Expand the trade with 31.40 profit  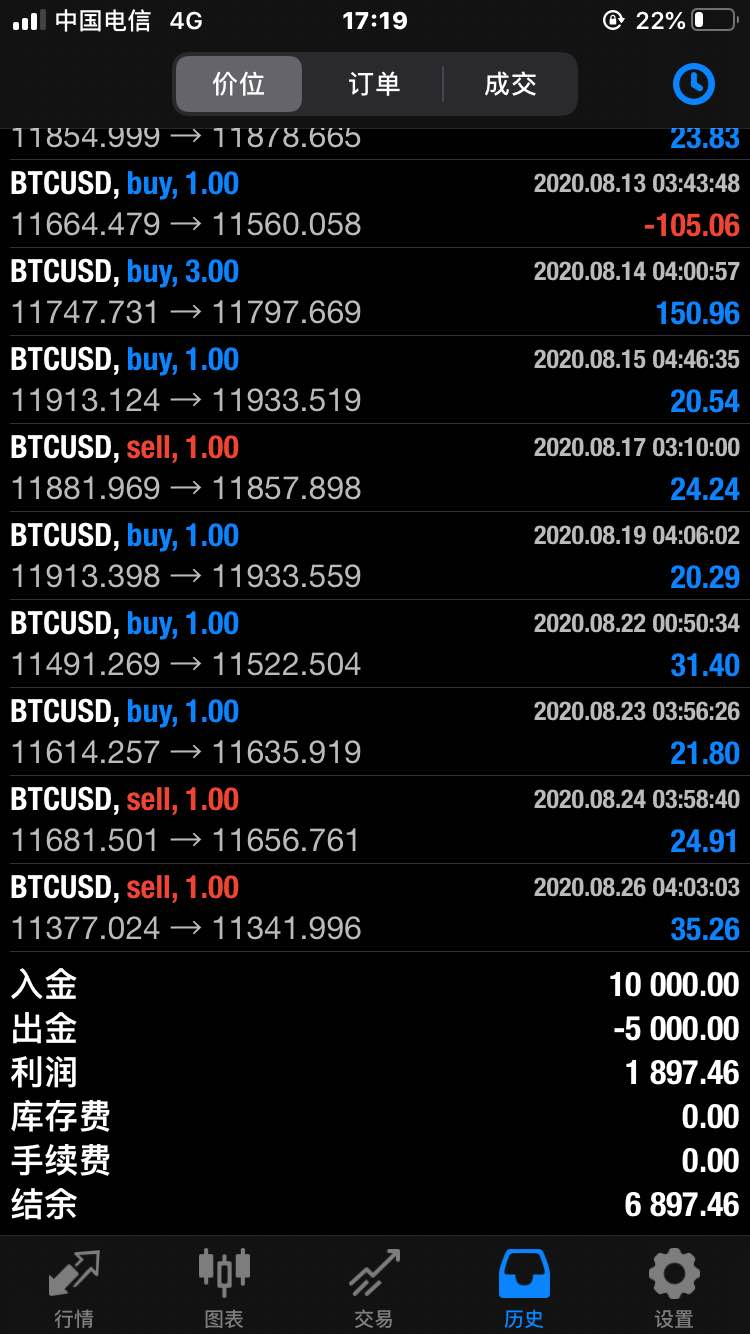375,644
